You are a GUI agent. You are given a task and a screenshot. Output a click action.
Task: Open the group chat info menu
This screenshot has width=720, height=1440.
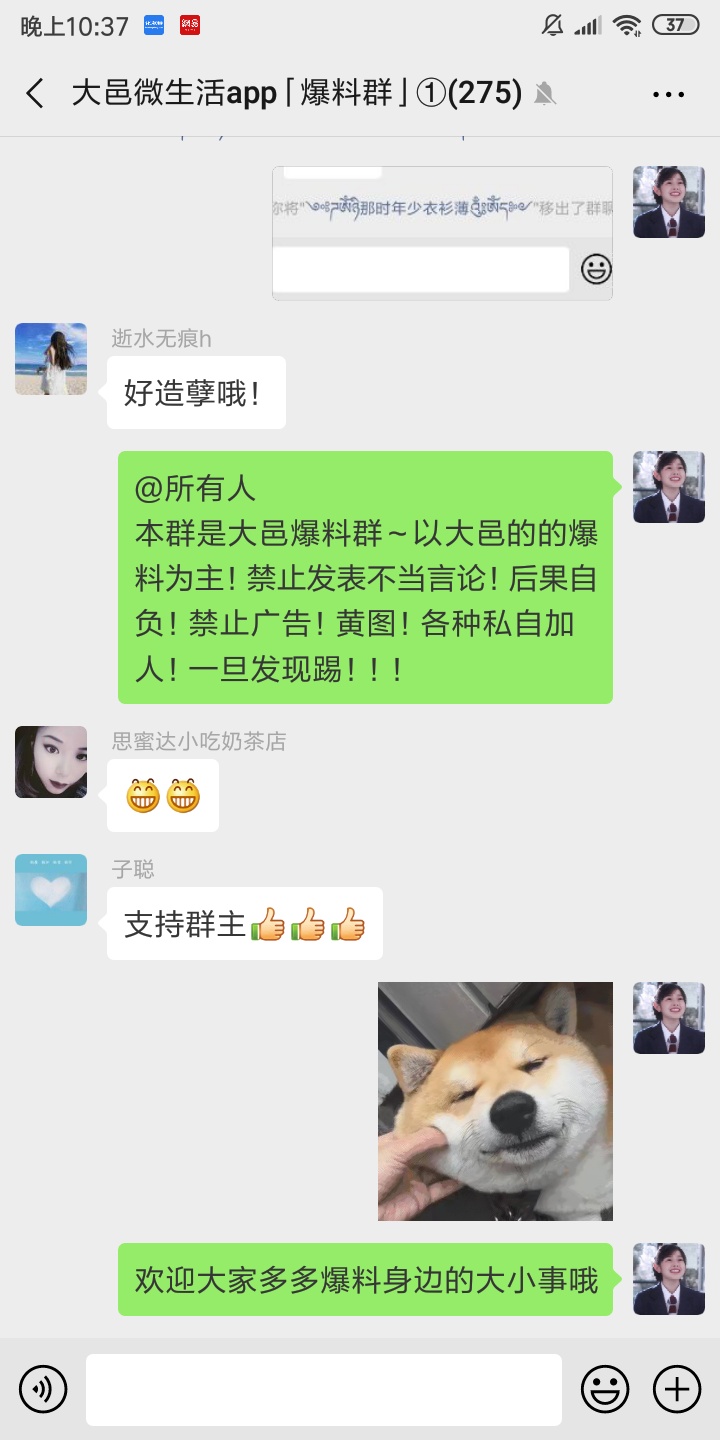[668, 94]
